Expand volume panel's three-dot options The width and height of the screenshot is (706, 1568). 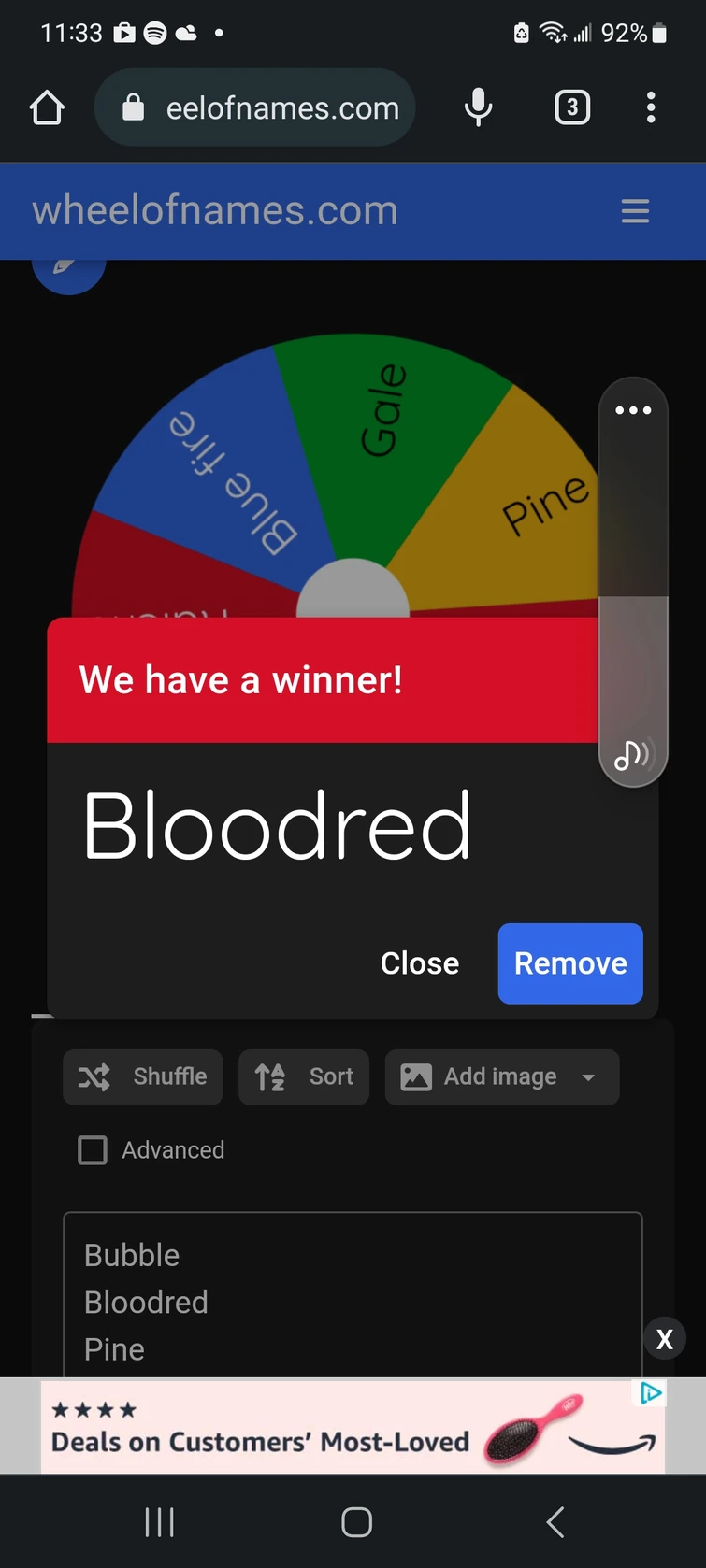pos(633,410)
